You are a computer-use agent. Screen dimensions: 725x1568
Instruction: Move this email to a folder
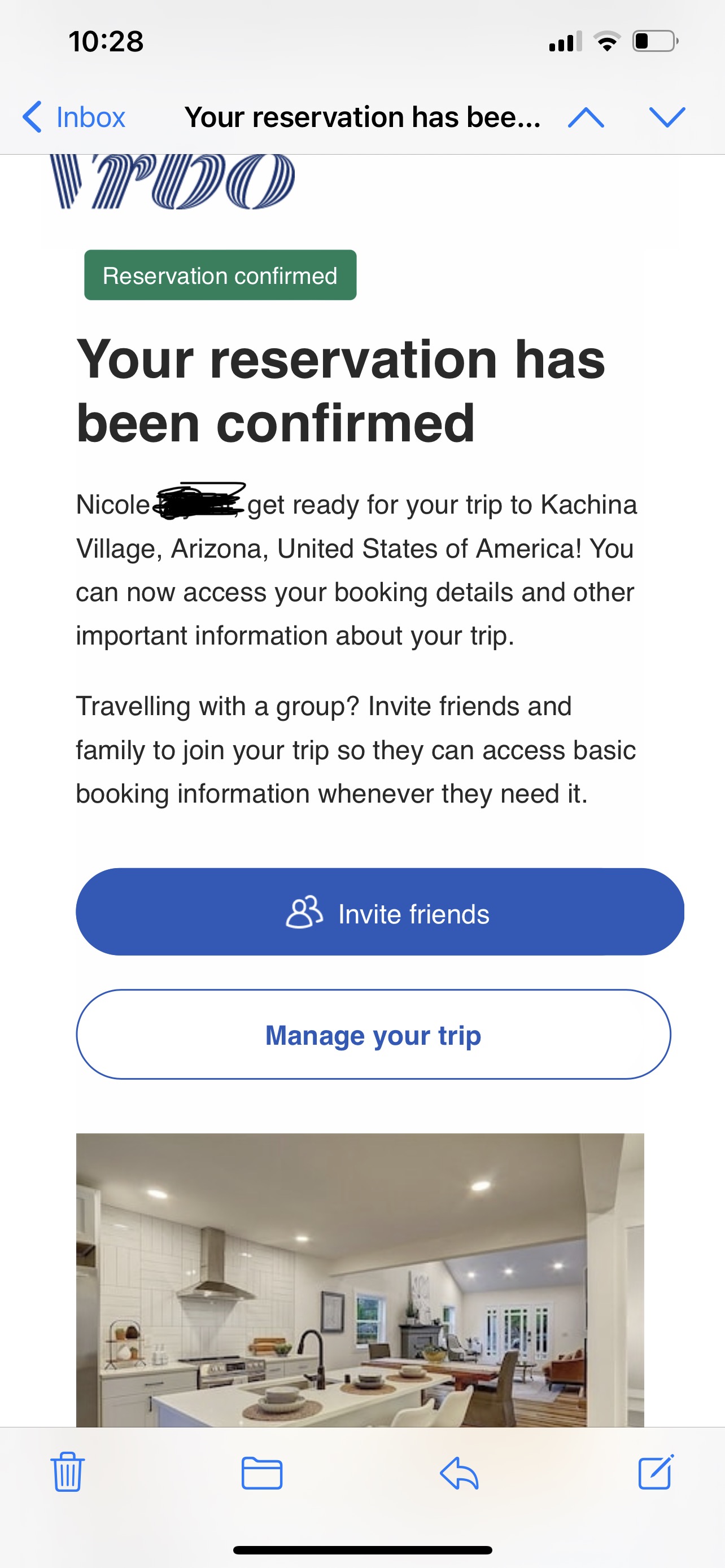[x=262, y=1473]
